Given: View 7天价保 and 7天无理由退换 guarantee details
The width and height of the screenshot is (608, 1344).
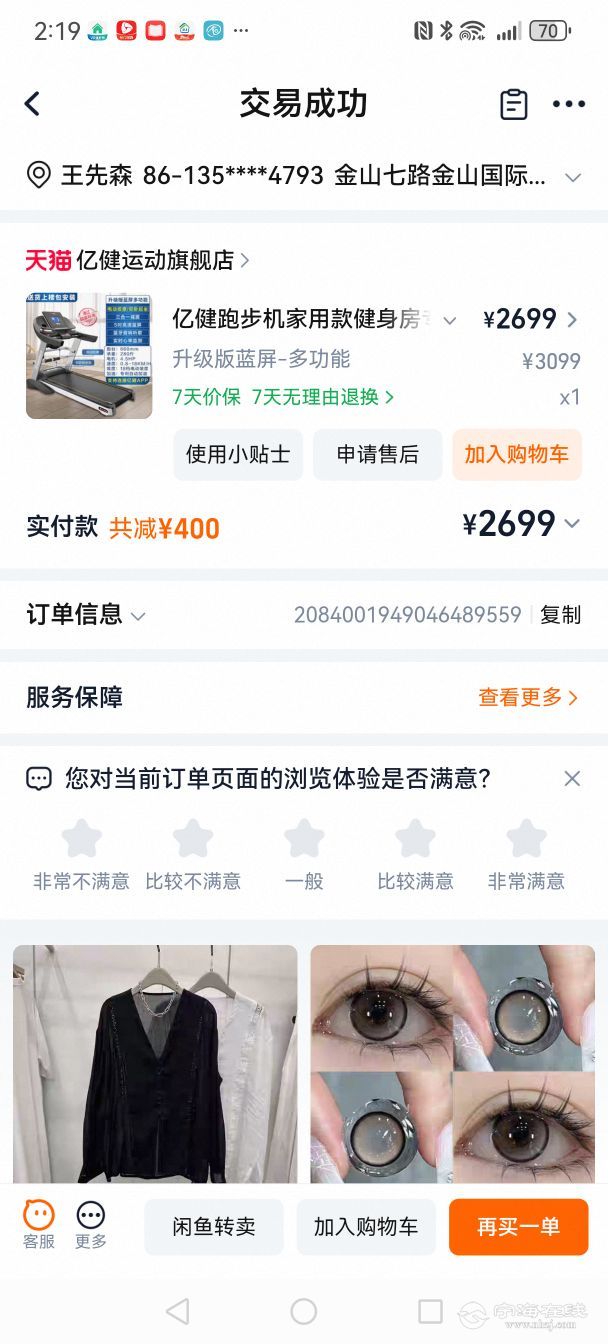Looking at the screenshot, I should coord(283,397).
